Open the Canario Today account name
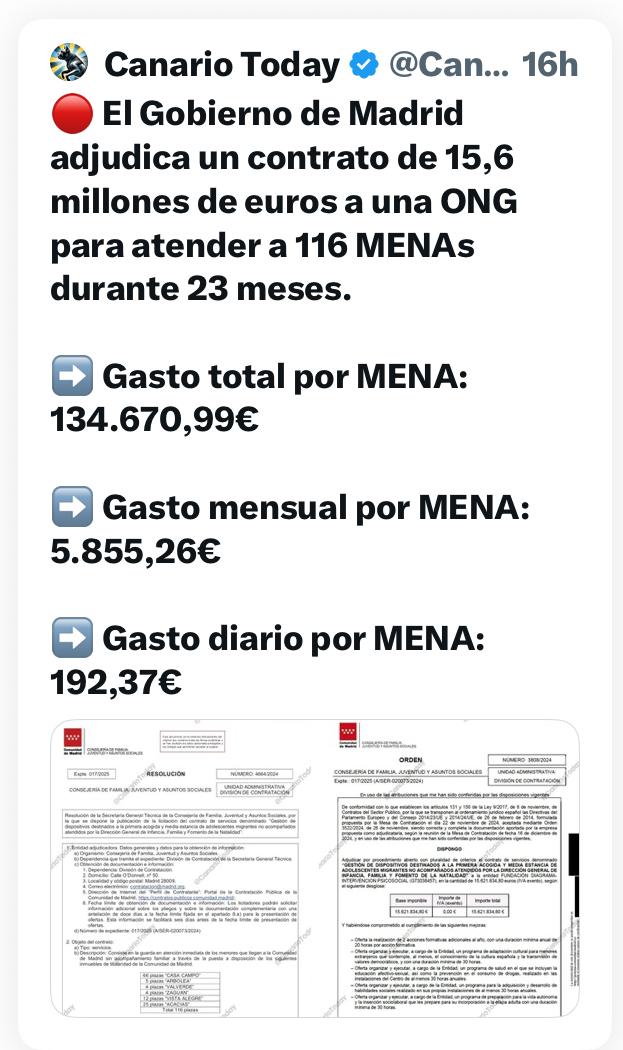Viewport: 623px width, 1050px height. (x=222, y=66)
